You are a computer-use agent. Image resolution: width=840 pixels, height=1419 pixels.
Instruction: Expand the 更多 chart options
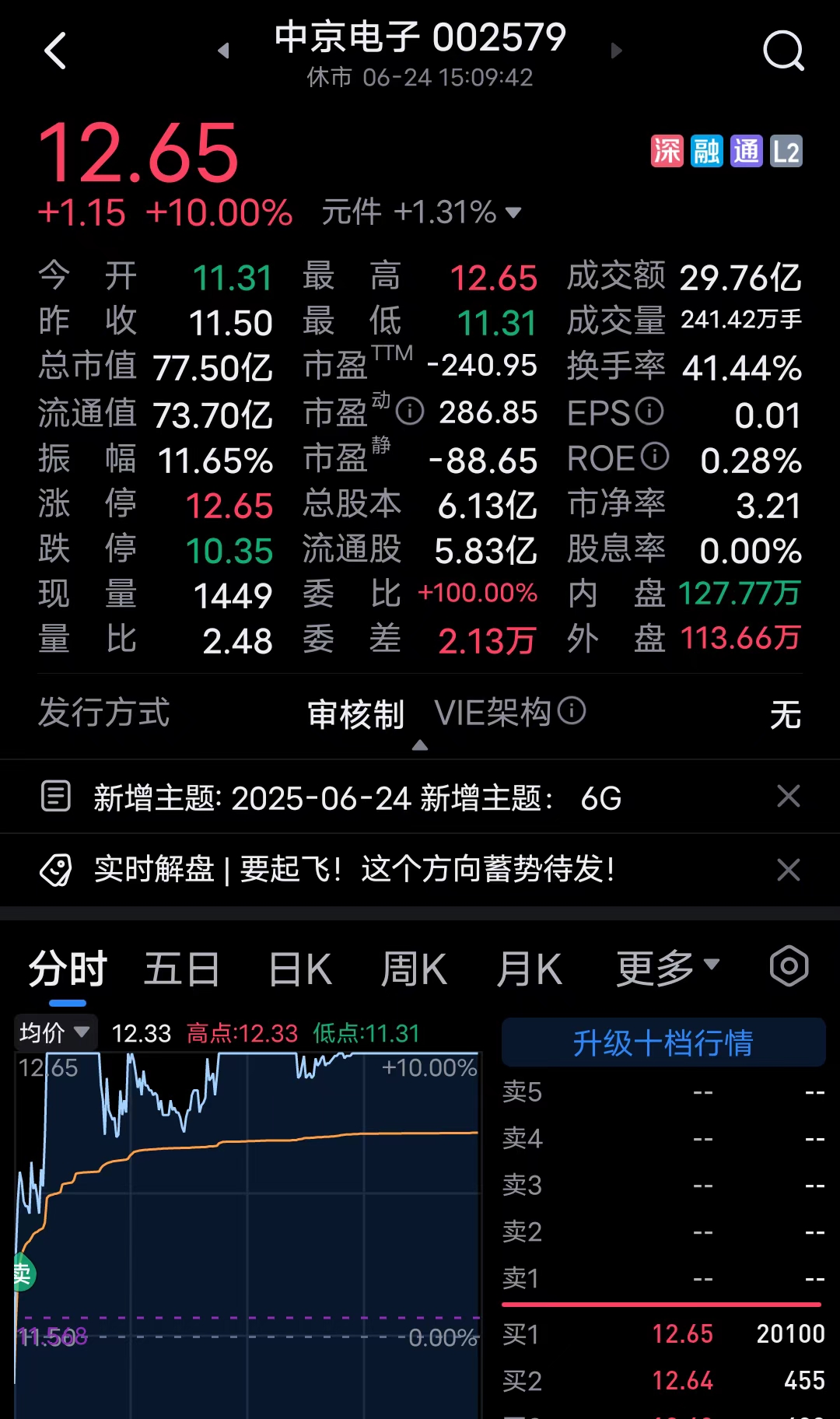667,968
